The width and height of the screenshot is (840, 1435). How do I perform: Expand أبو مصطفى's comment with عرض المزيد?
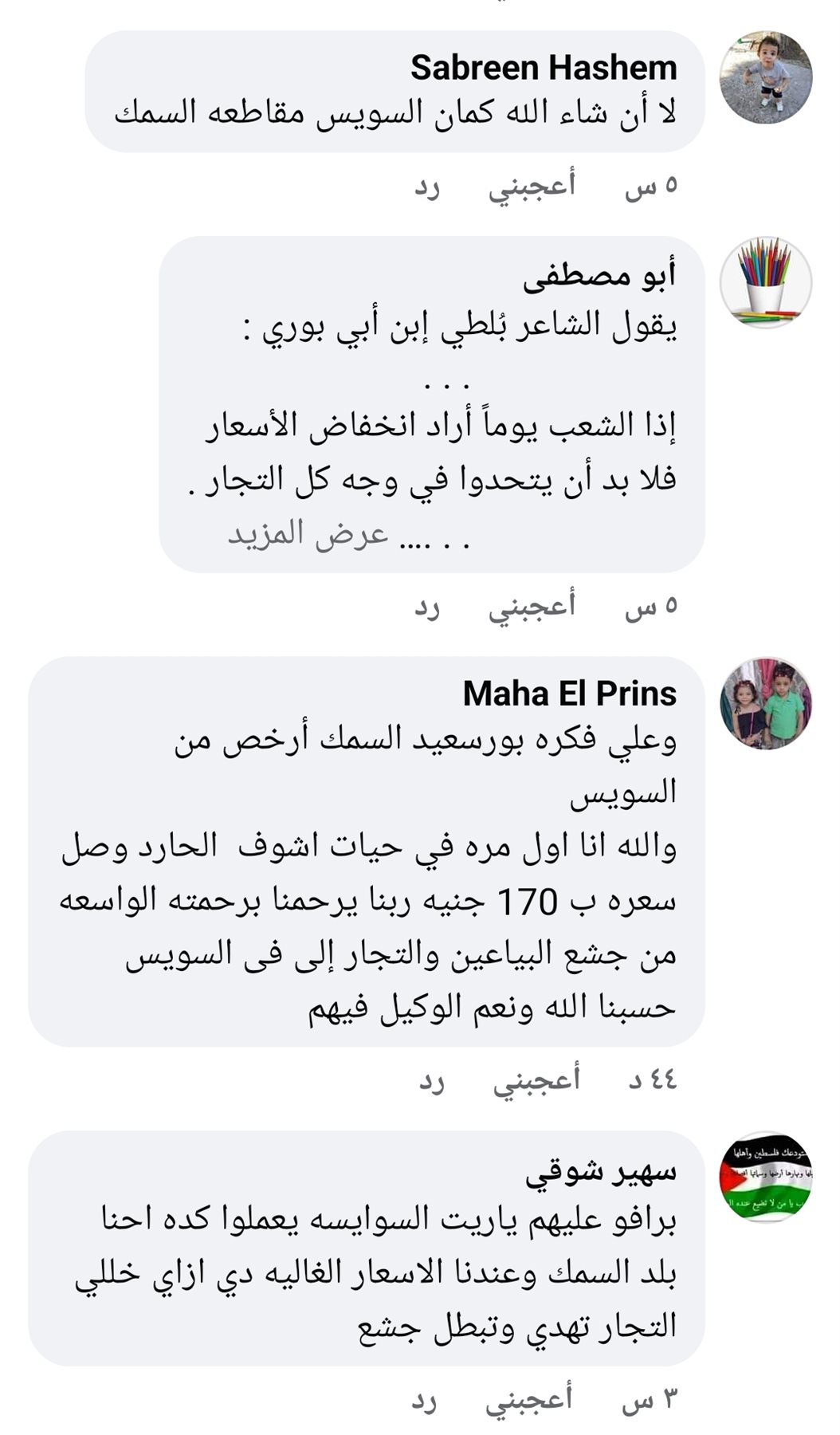(308, 533)
